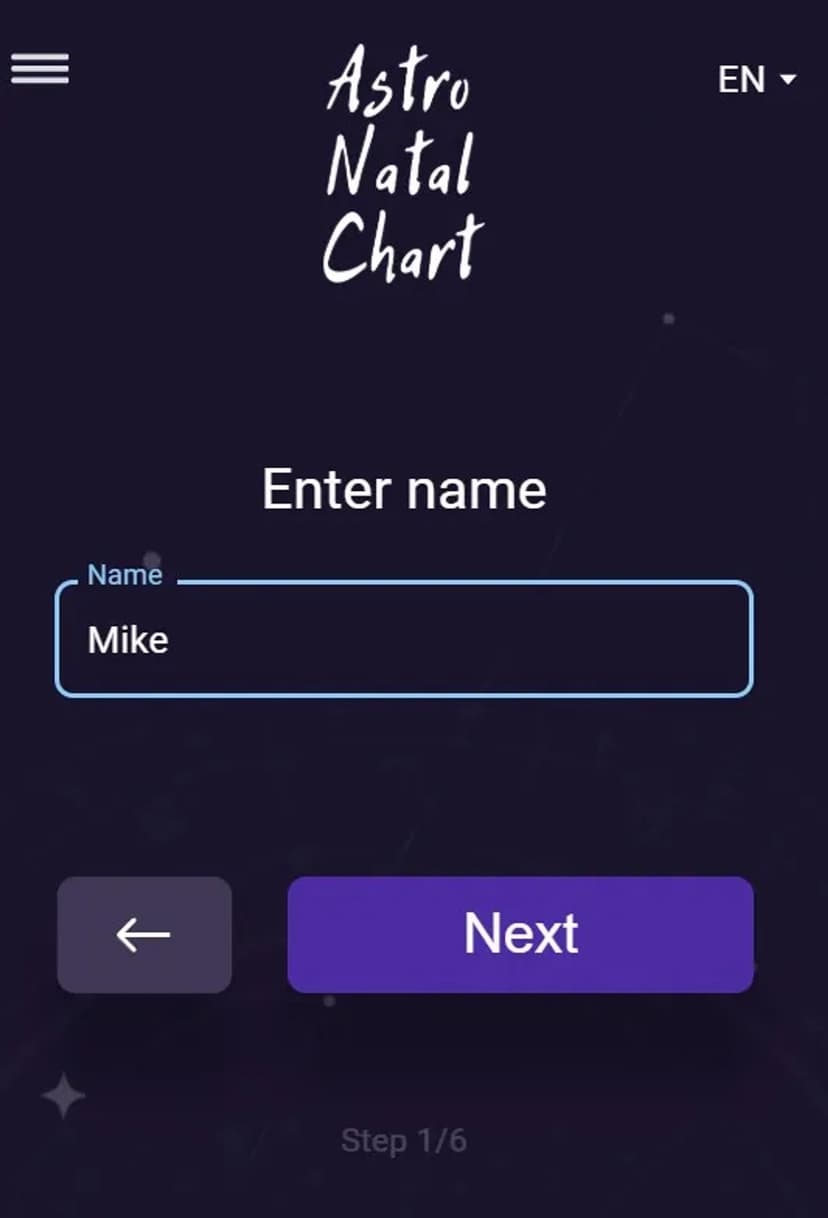
Task: Open the hamburger menu
Action: point(40,69)
